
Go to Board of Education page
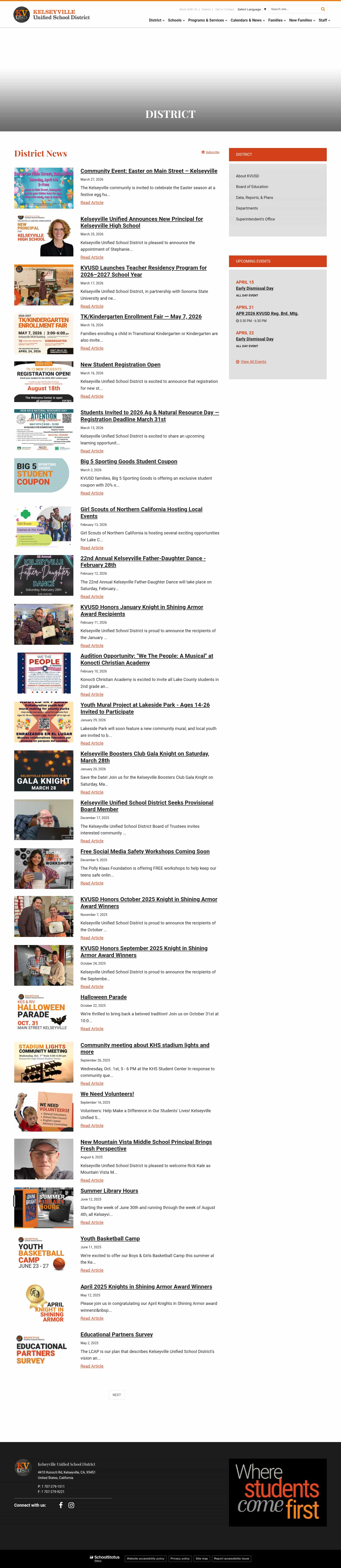pyautogui.click(x=251, y=187)
